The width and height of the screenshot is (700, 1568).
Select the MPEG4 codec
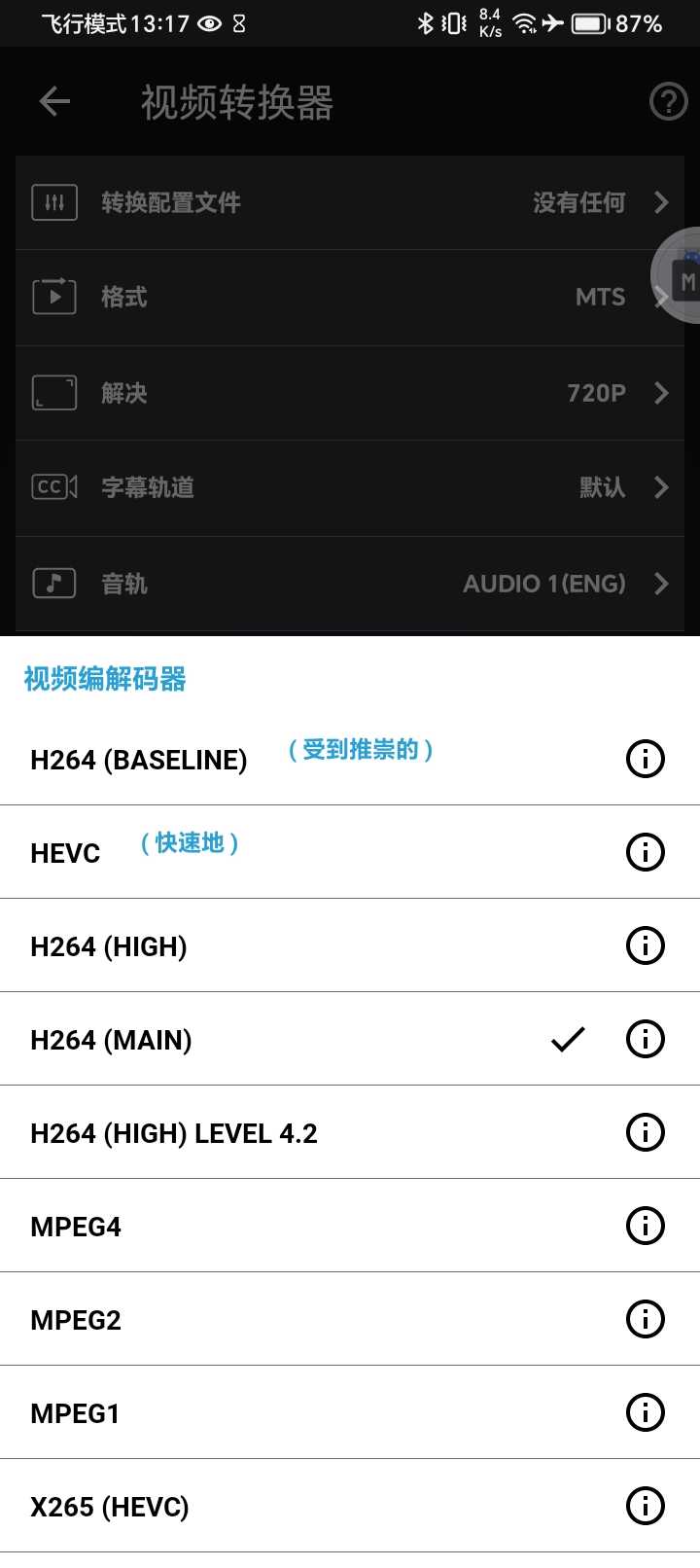[x=76, y=1227]
